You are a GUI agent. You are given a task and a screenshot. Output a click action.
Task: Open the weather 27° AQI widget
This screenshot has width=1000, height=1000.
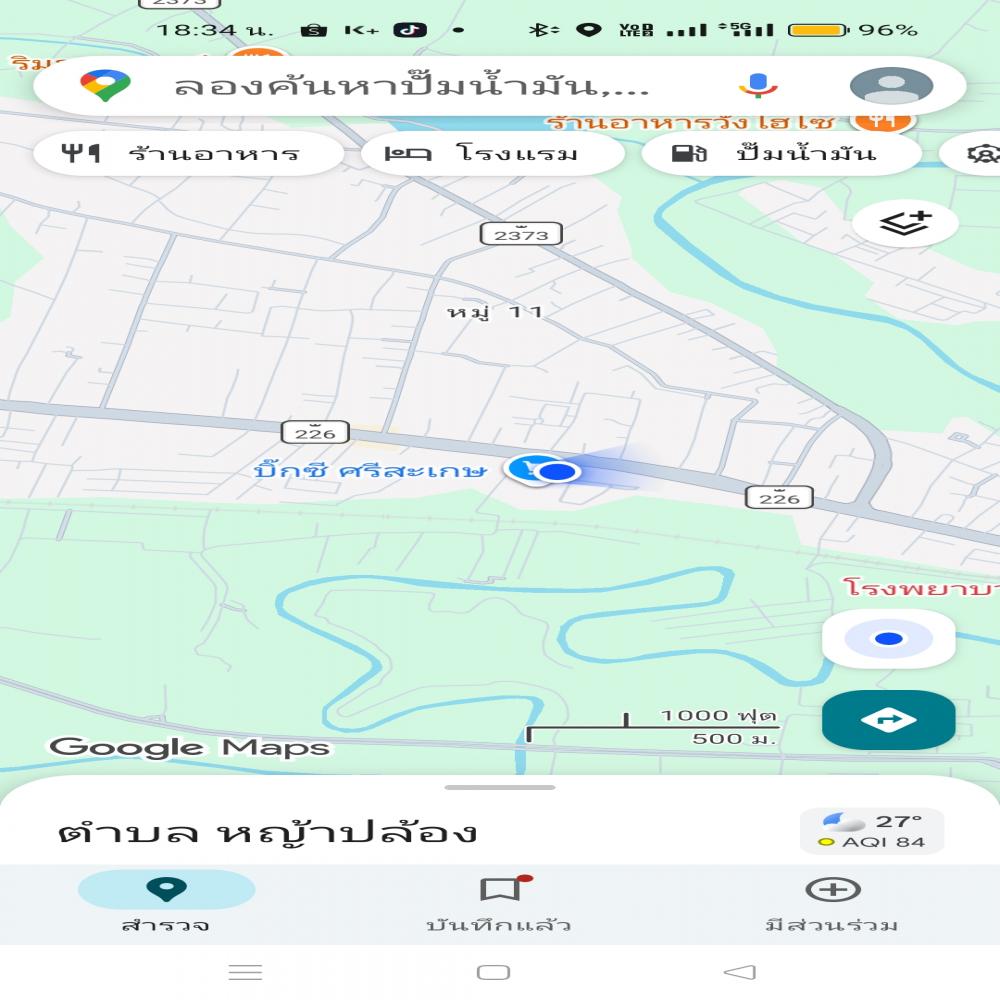(872, 831)
